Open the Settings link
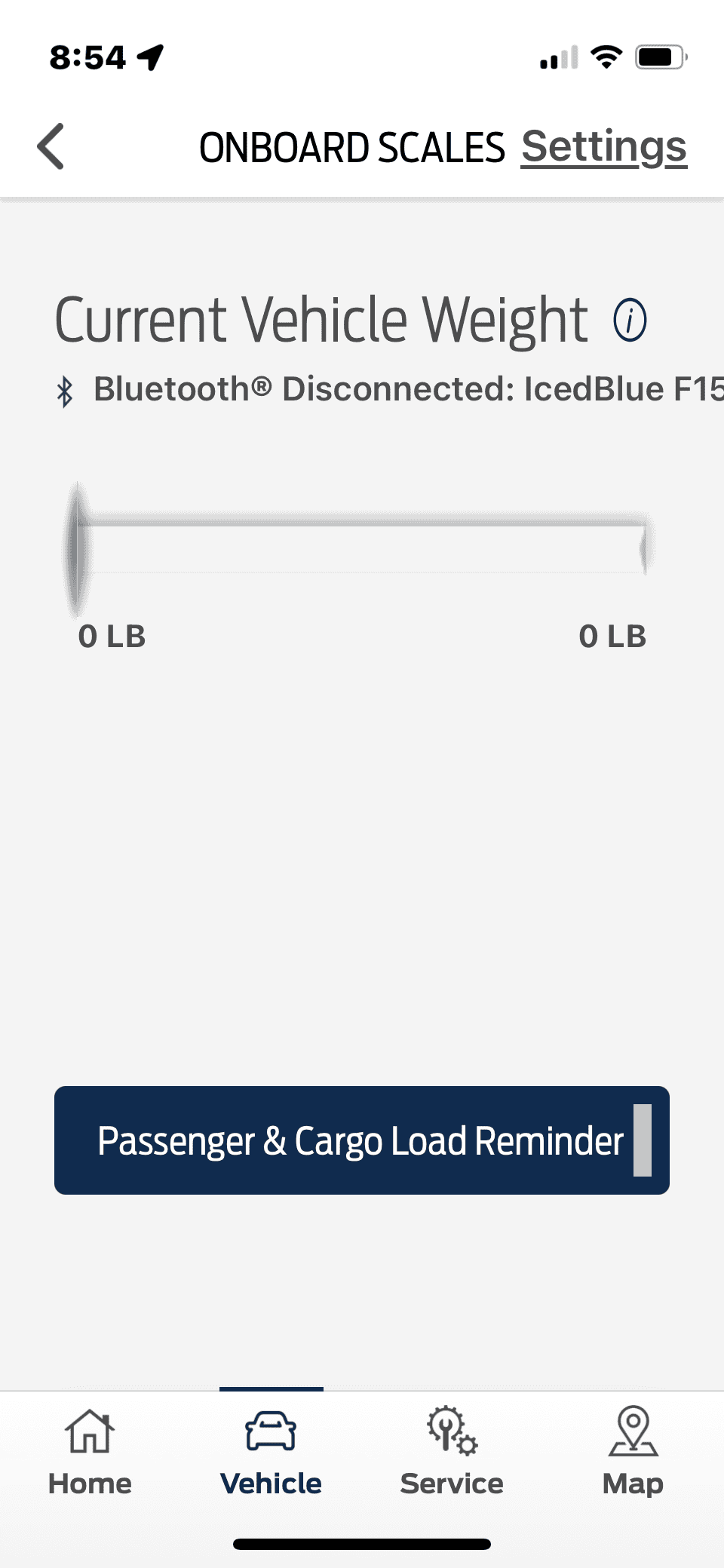The width and height of the screenshot is (724, 1568). (603, 146)
